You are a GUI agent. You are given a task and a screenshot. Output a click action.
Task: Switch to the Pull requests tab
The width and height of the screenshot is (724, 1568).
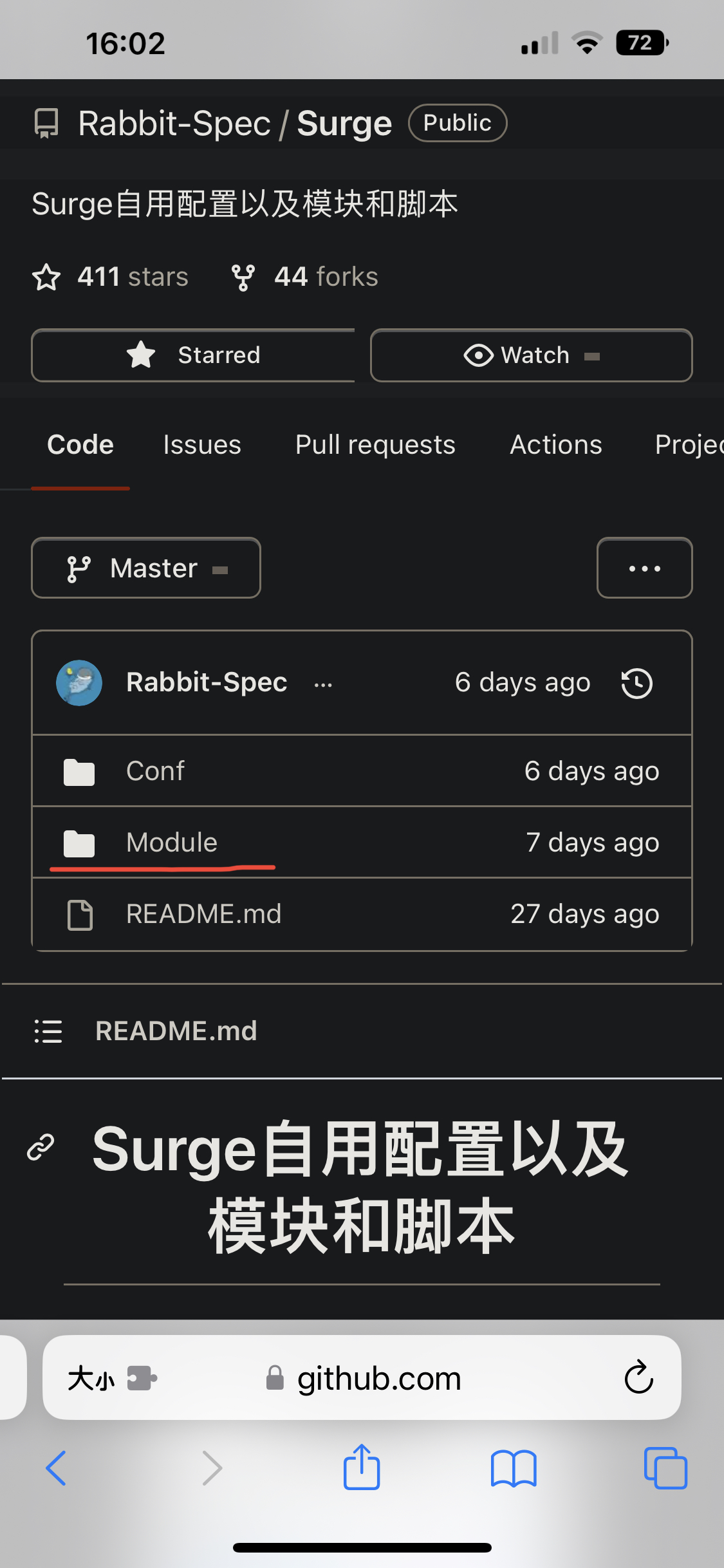pos(375,445)
